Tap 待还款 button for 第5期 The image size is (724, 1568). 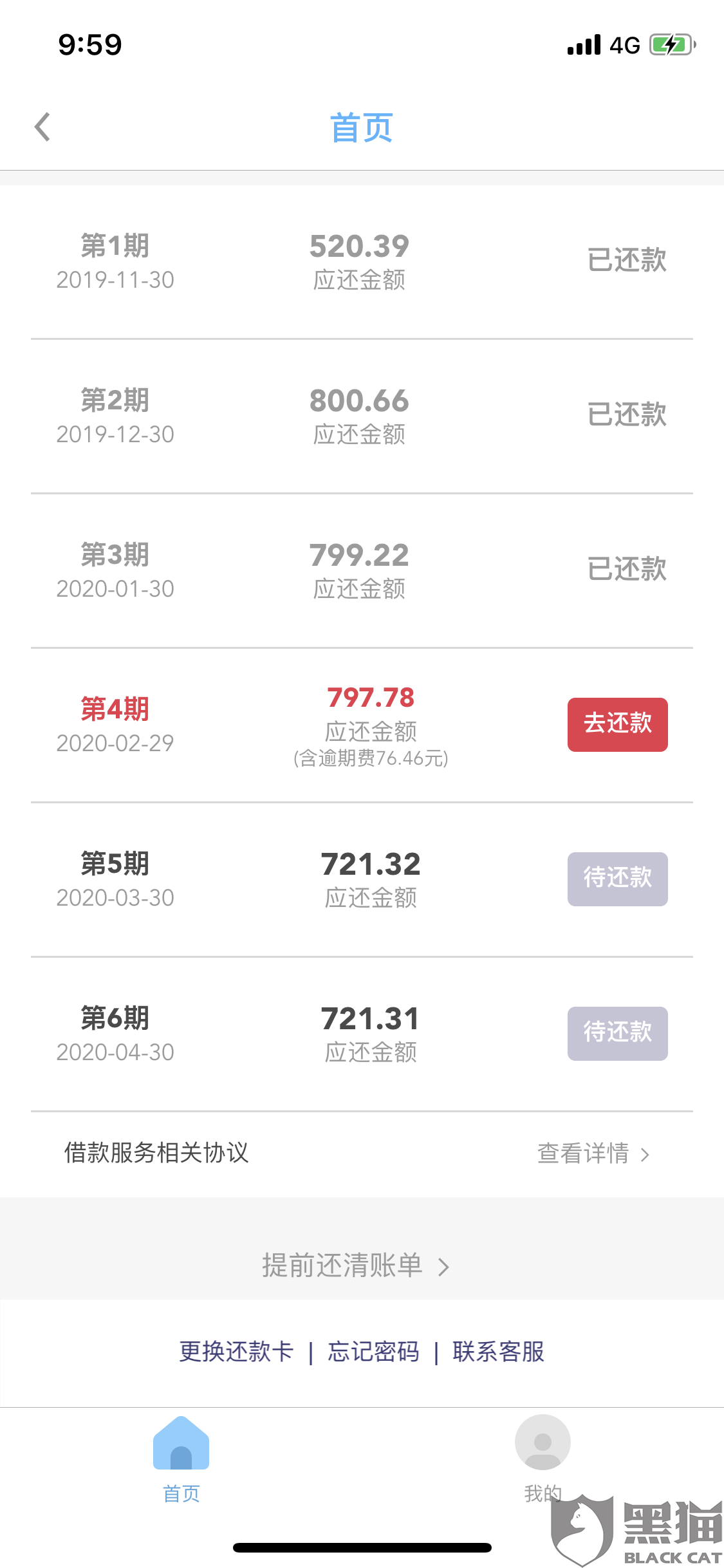pos(617,879)
